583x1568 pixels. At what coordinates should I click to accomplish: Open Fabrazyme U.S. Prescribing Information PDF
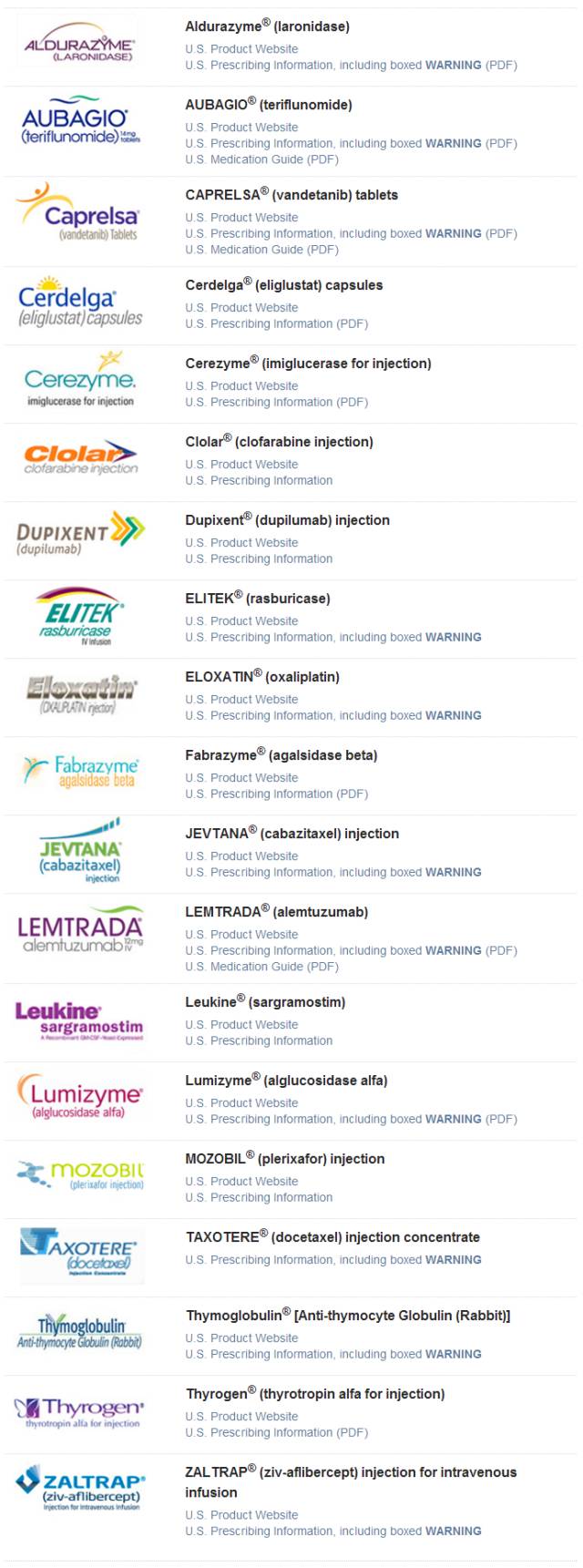coord(276,794)
